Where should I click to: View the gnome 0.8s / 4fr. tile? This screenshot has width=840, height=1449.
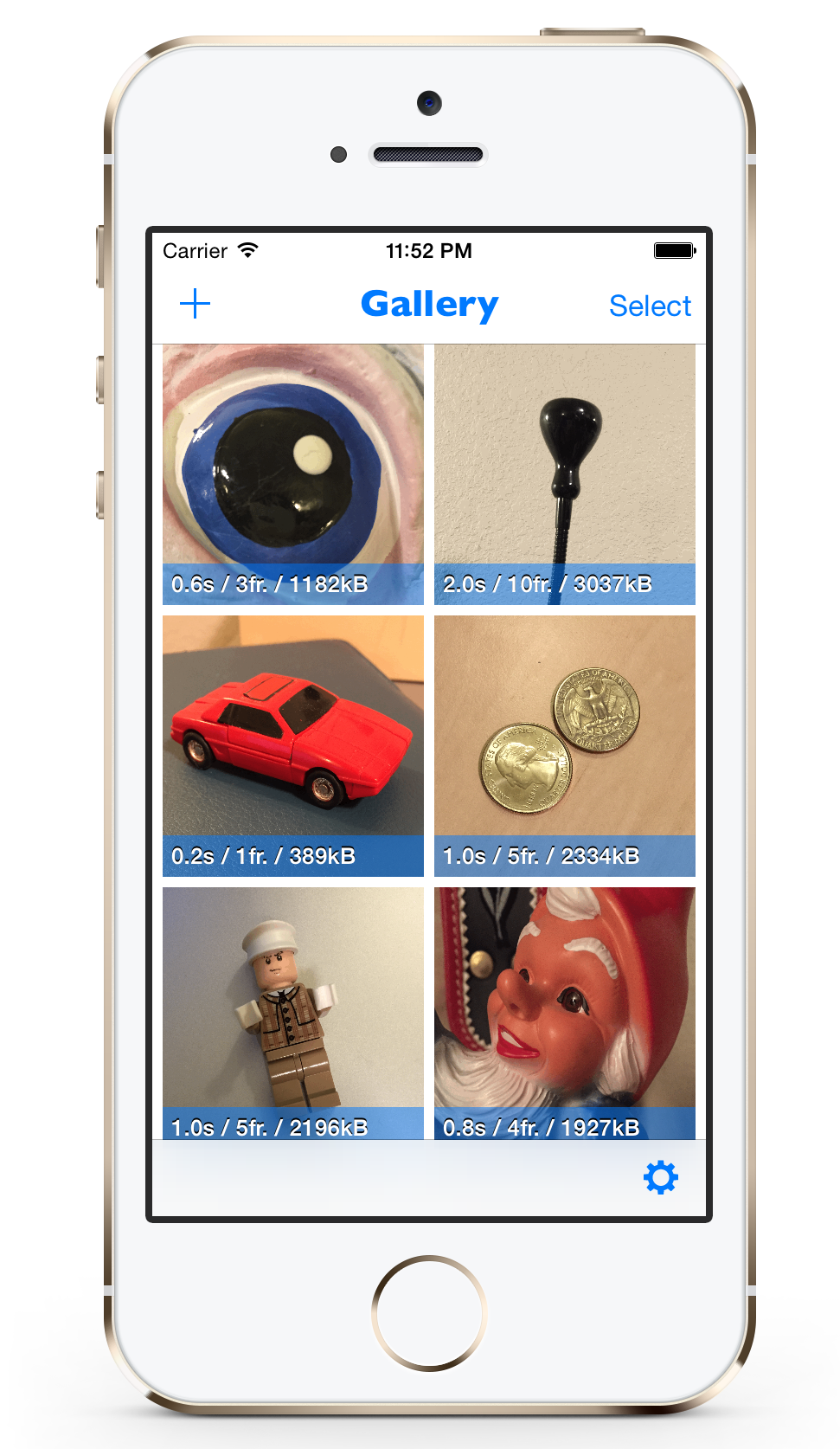coord(564,1011)
